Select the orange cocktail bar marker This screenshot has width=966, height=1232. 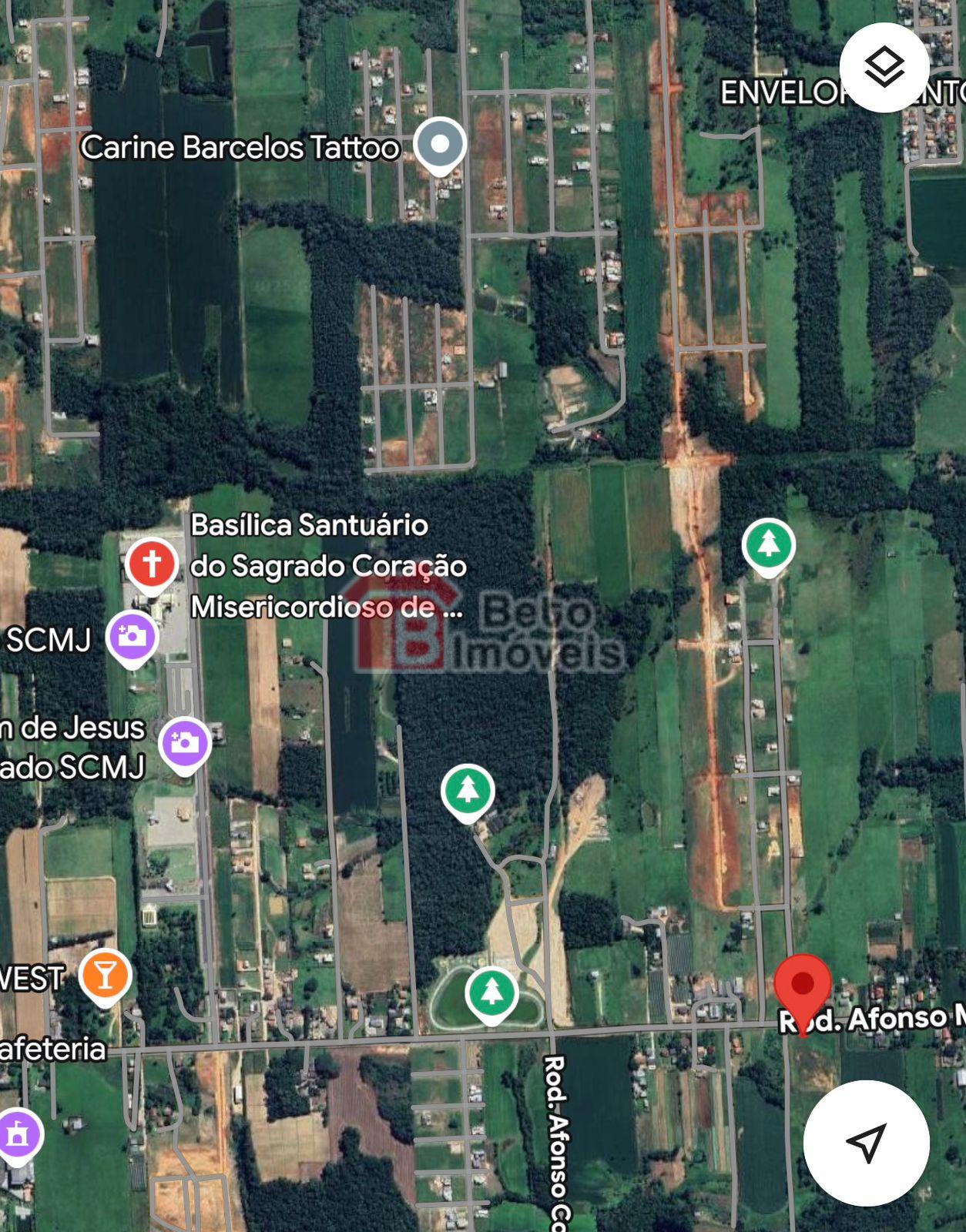coord(106,975)
